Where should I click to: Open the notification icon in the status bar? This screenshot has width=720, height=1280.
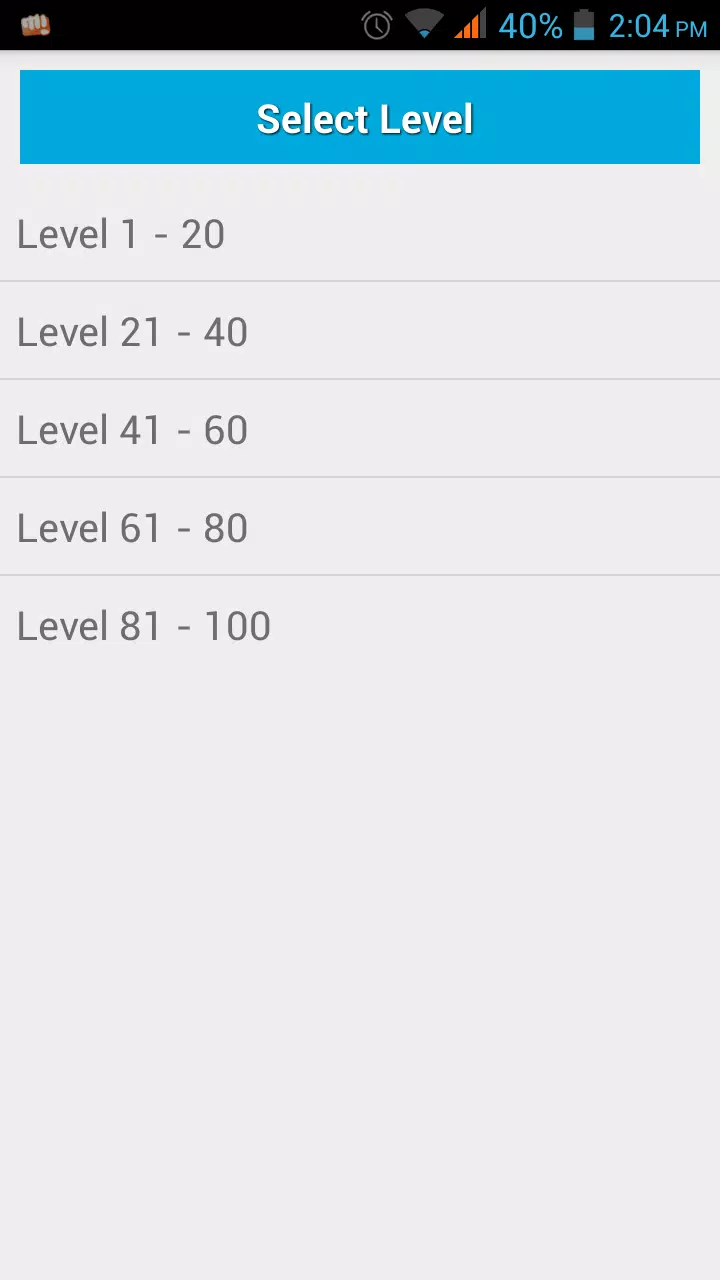pyautogui.click(x=35, y=23)
